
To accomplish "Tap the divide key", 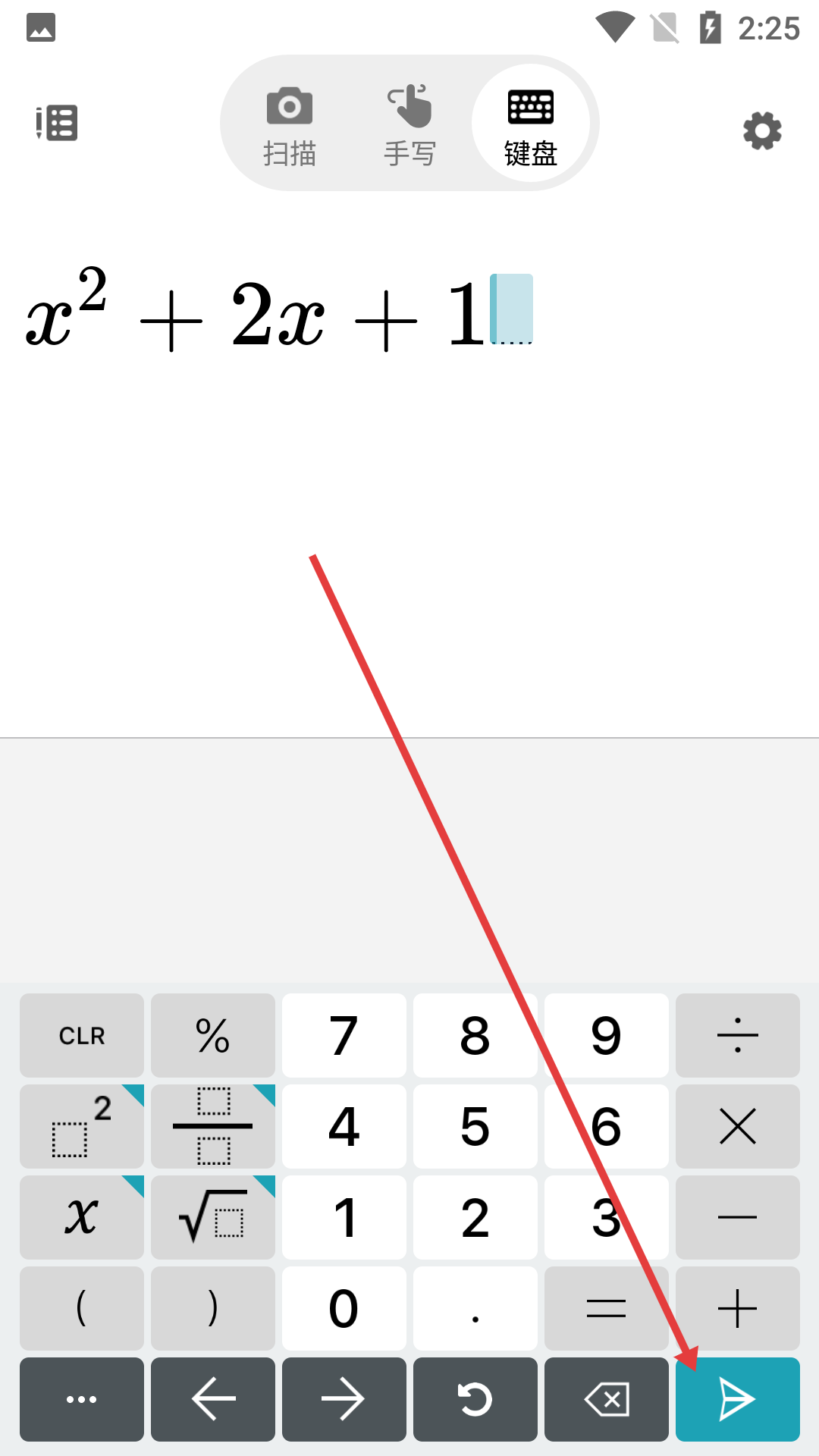I will point(738,1035).
